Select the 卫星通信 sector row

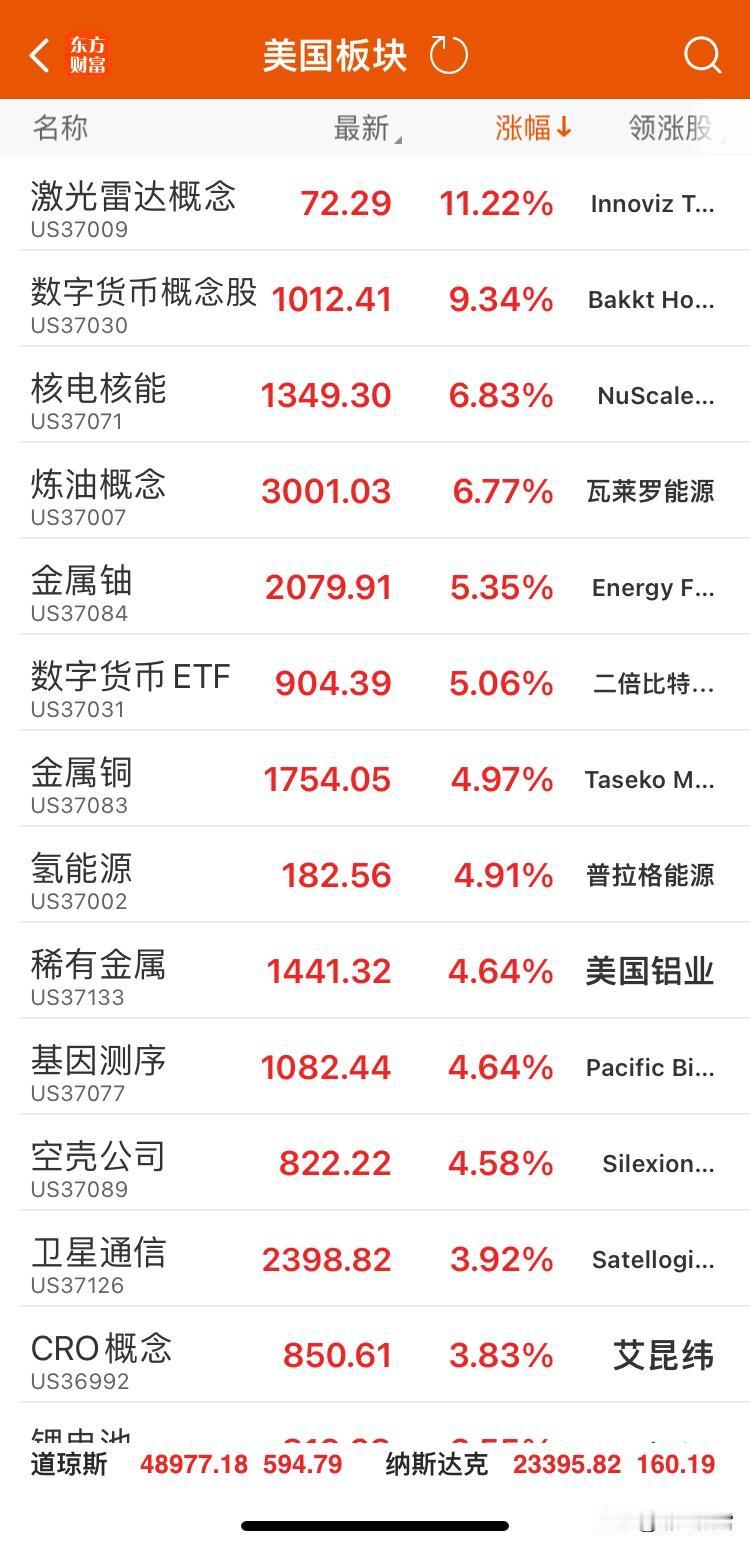click(x=375, y=1259)
